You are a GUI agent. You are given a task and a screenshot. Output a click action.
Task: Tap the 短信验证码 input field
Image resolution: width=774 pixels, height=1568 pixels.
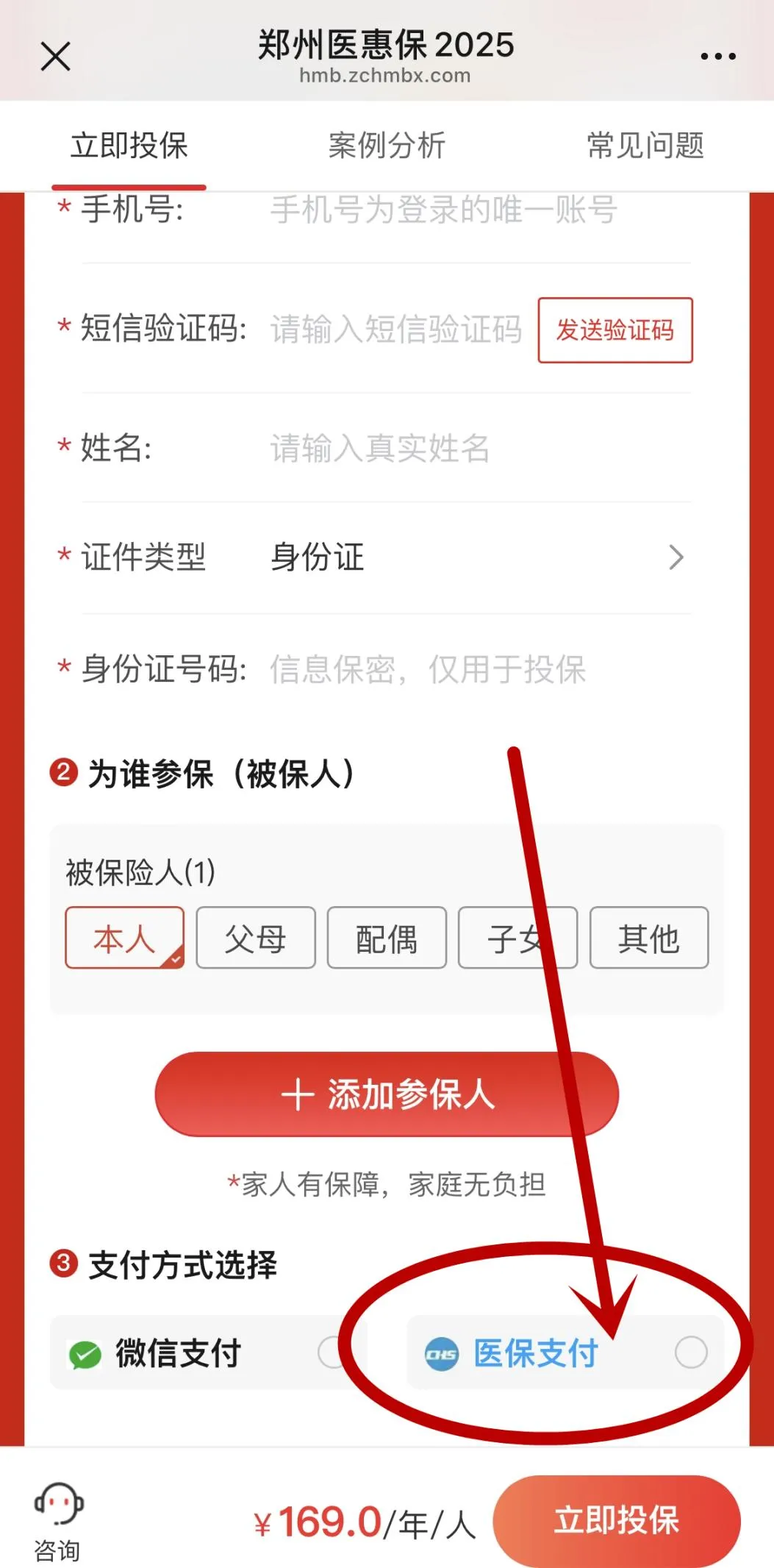[x=397, y=329]
